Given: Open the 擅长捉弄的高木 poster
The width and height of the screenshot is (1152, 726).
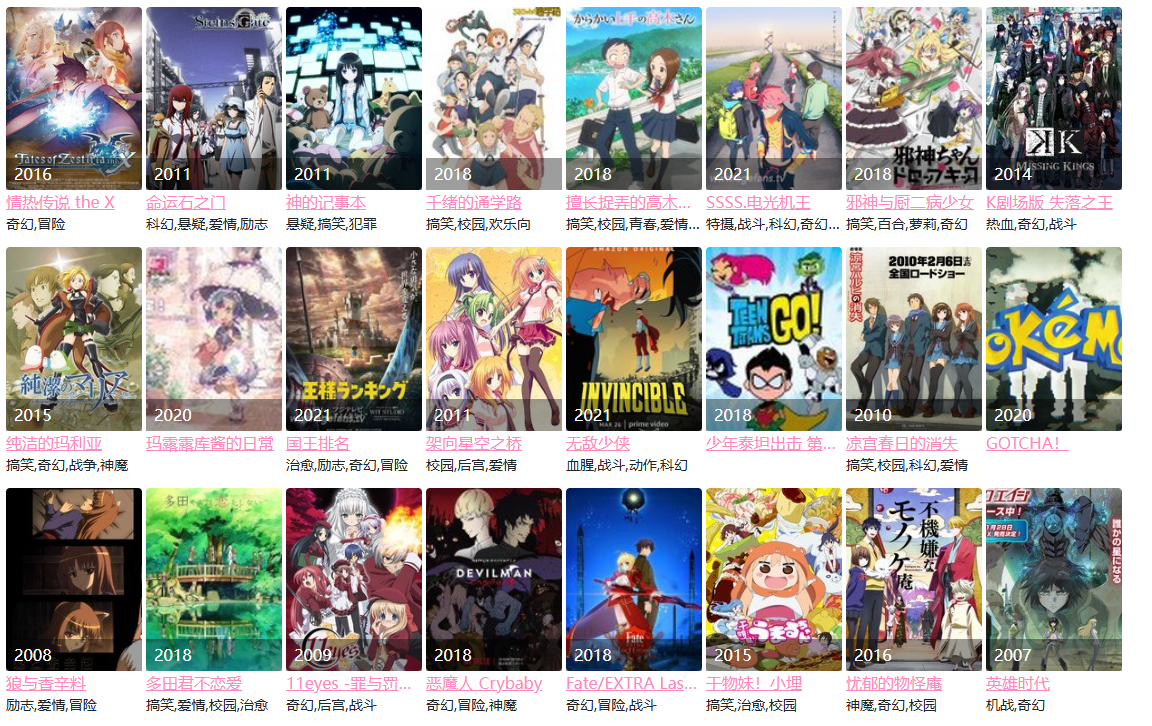Looking at the screenshot, I should tap(634, 98).
